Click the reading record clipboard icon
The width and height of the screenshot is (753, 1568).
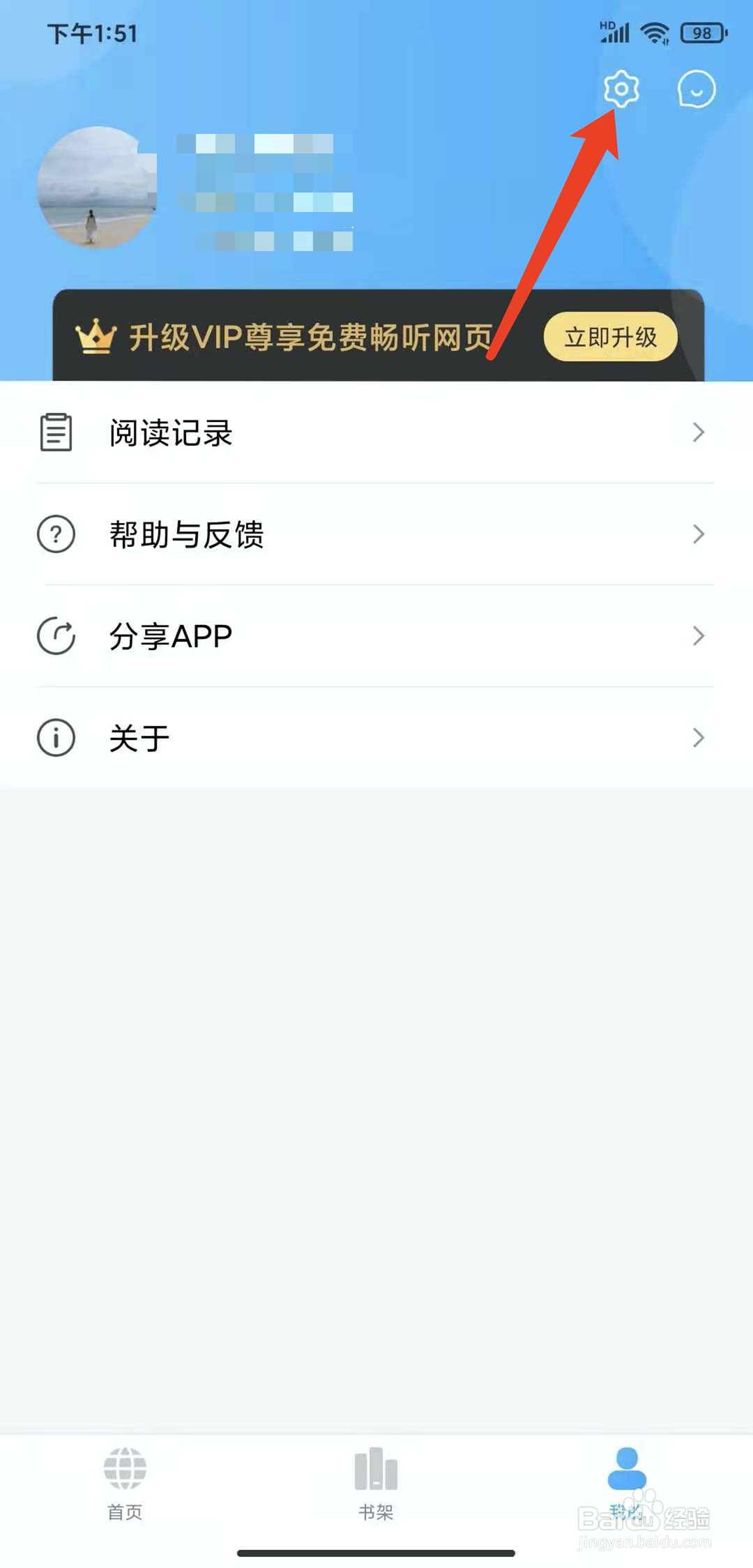click(x=55, y=432)
